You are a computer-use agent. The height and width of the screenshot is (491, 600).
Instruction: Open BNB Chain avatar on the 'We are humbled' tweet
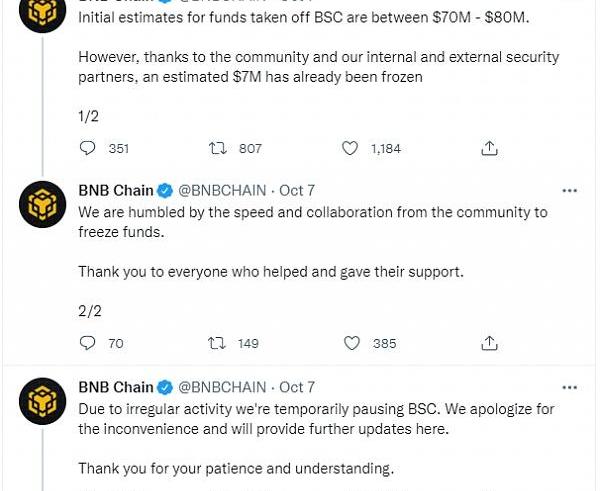[x=42, y=204]
